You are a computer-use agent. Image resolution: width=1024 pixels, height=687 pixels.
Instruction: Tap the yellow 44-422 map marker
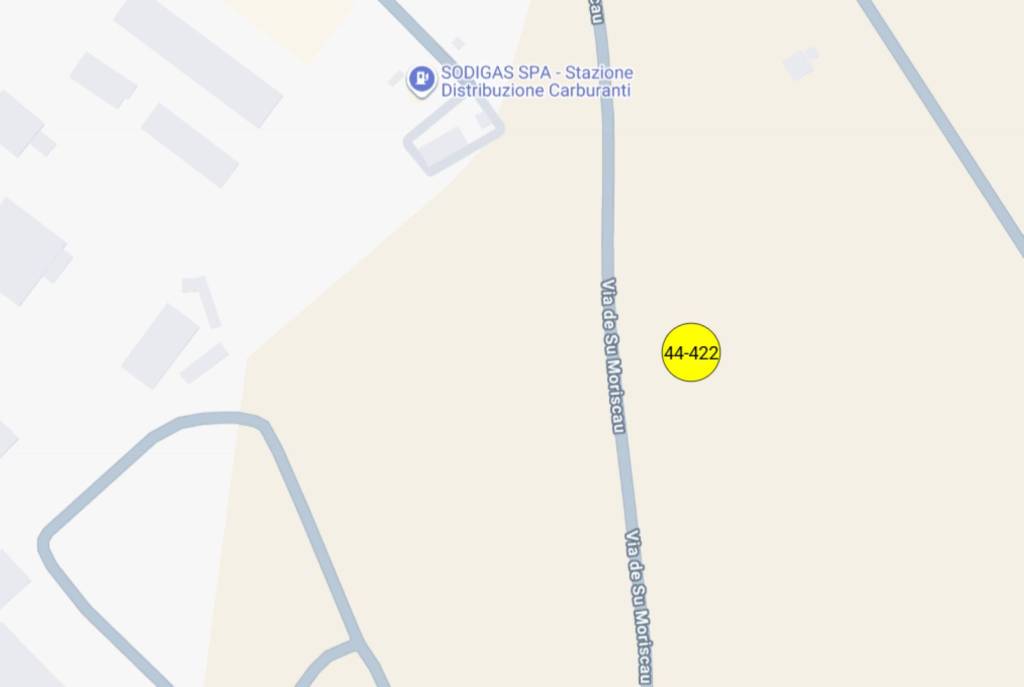coord(691,352)
